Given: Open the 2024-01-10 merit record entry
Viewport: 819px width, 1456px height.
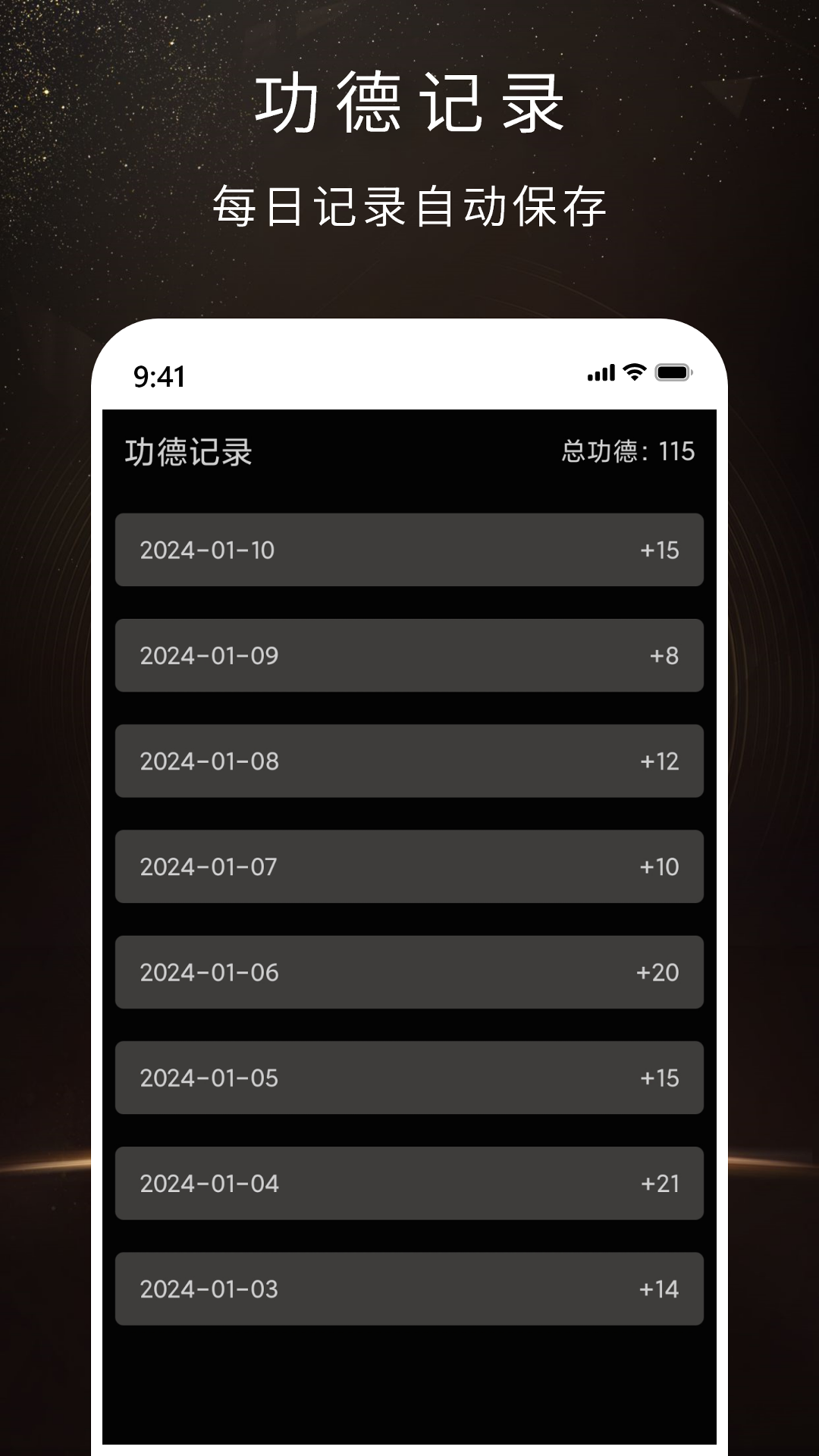Looking at the screenshot, I should (x=409, y=551).
